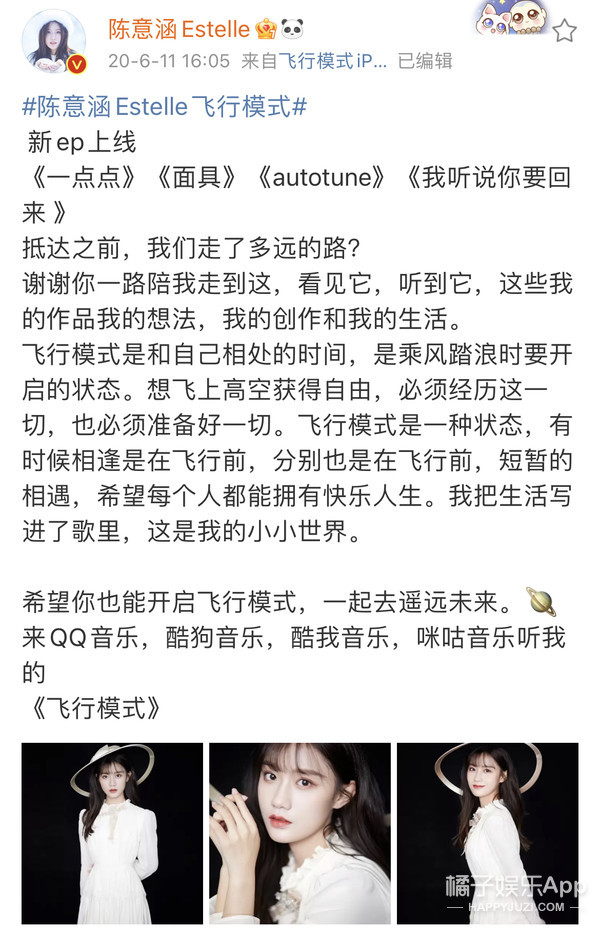Open hashtag #陈意涵Estelle飞行模式#
The width and height of the screenshot is (600, 928).
pyautogui.click(x=164, y=107)
